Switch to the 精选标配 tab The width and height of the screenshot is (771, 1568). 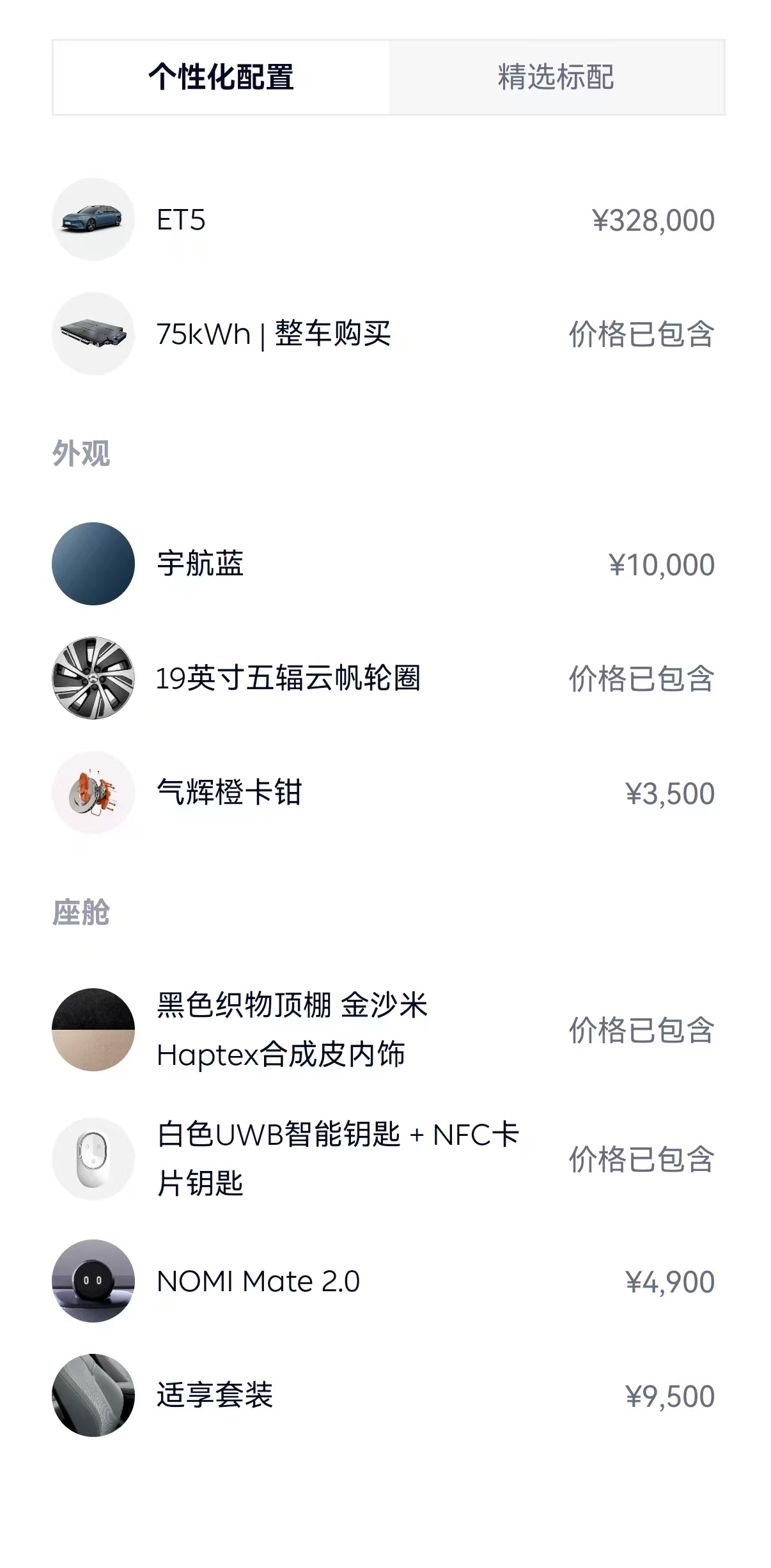pos(556,77)
